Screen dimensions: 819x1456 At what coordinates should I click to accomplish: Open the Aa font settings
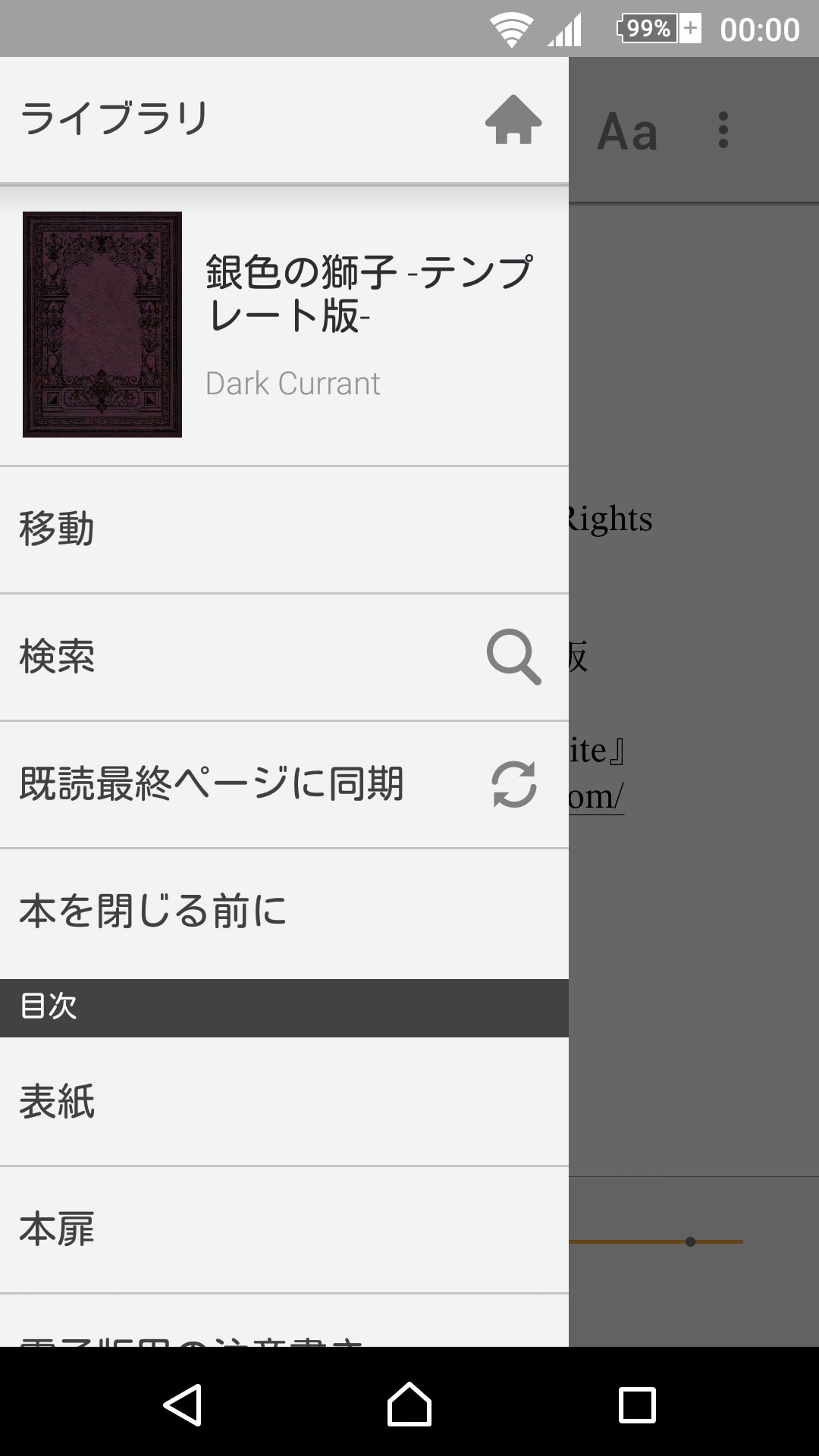627,132
